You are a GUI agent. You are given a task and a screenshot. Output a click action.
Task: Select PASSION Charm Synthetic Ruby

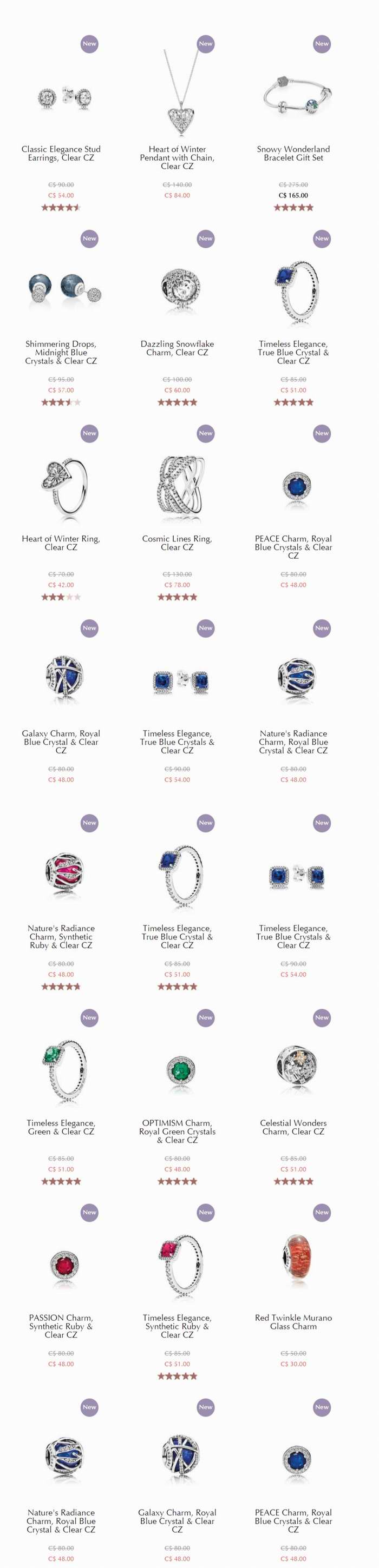[61, 1326]
